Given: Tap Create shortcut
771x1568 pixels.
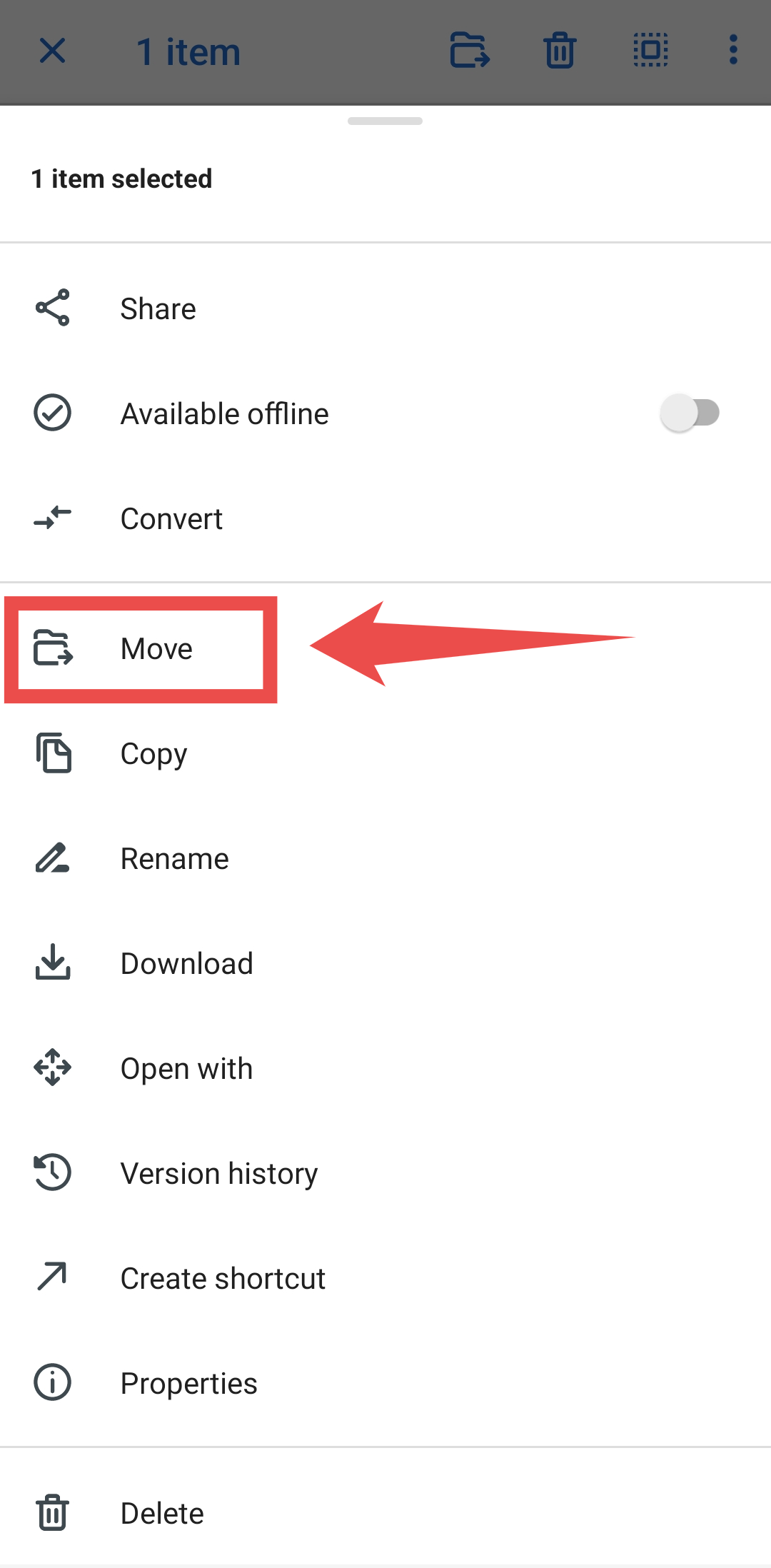Looking at the screenshot, I should (223, 1278).
